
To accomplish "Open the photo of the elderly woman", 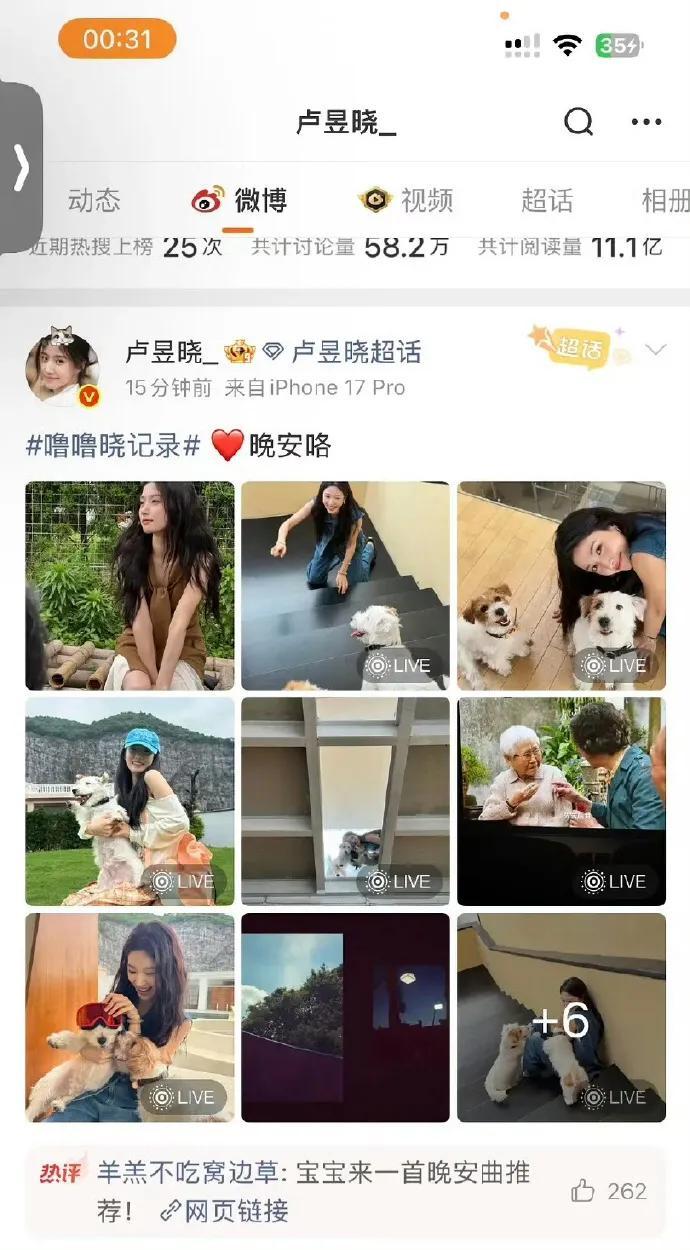I will [x=561, y=801].
